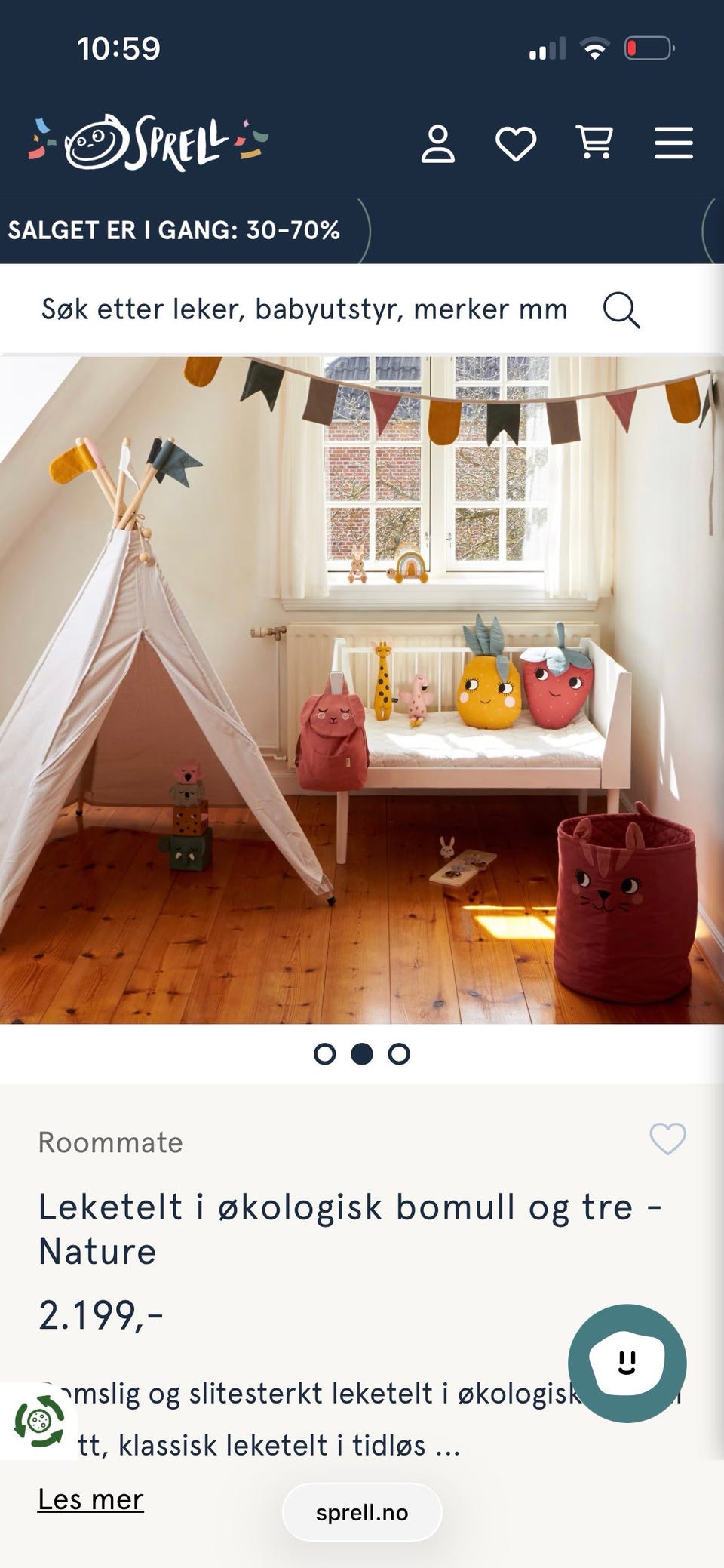The height and width of the screenshot is (1568, 724).
Task: Add the Leketelt to favorites
Action: (668, 1139)
